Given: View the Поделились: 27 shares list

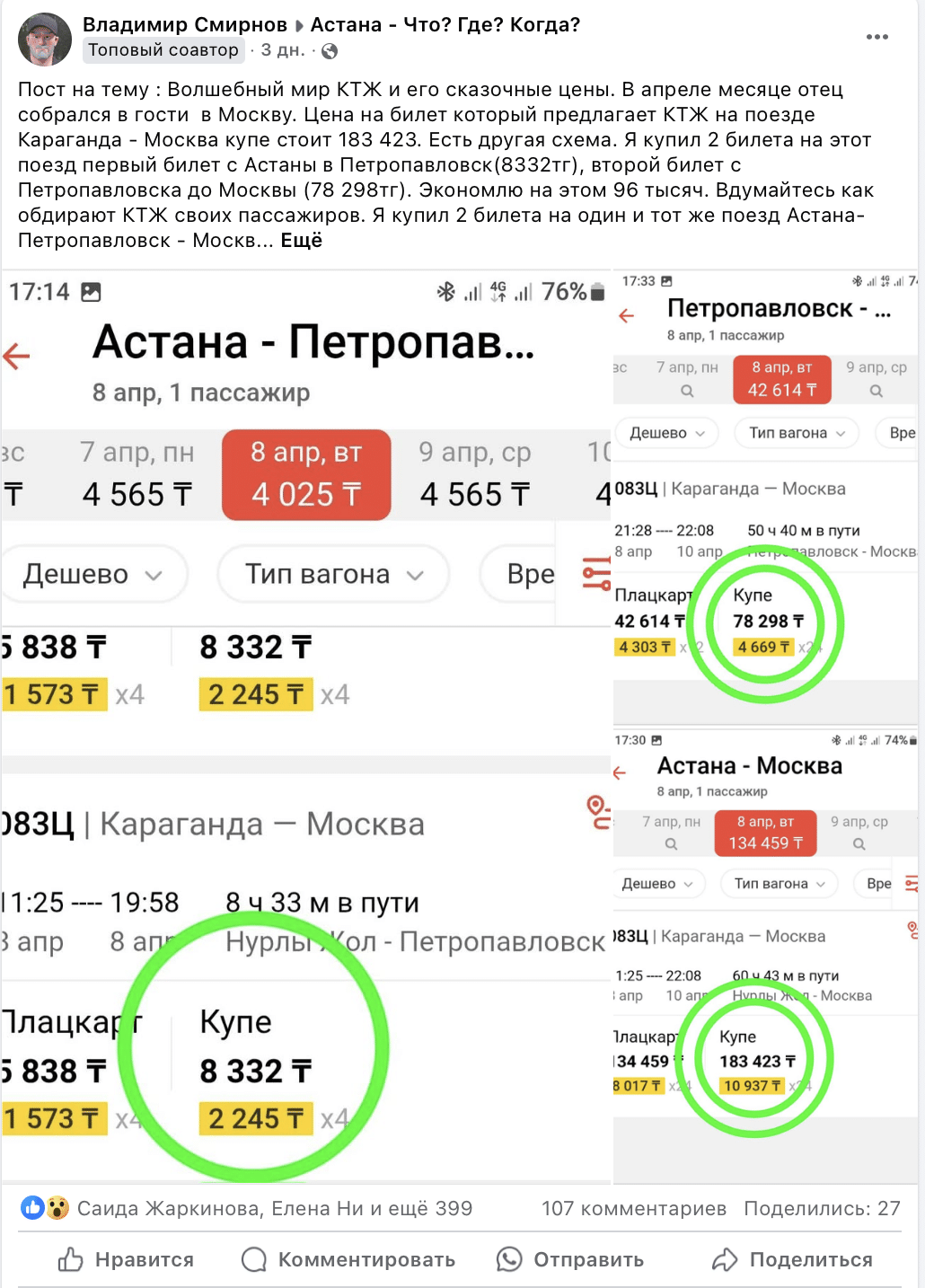Looking at the screenshot, I should [821, 1208].
